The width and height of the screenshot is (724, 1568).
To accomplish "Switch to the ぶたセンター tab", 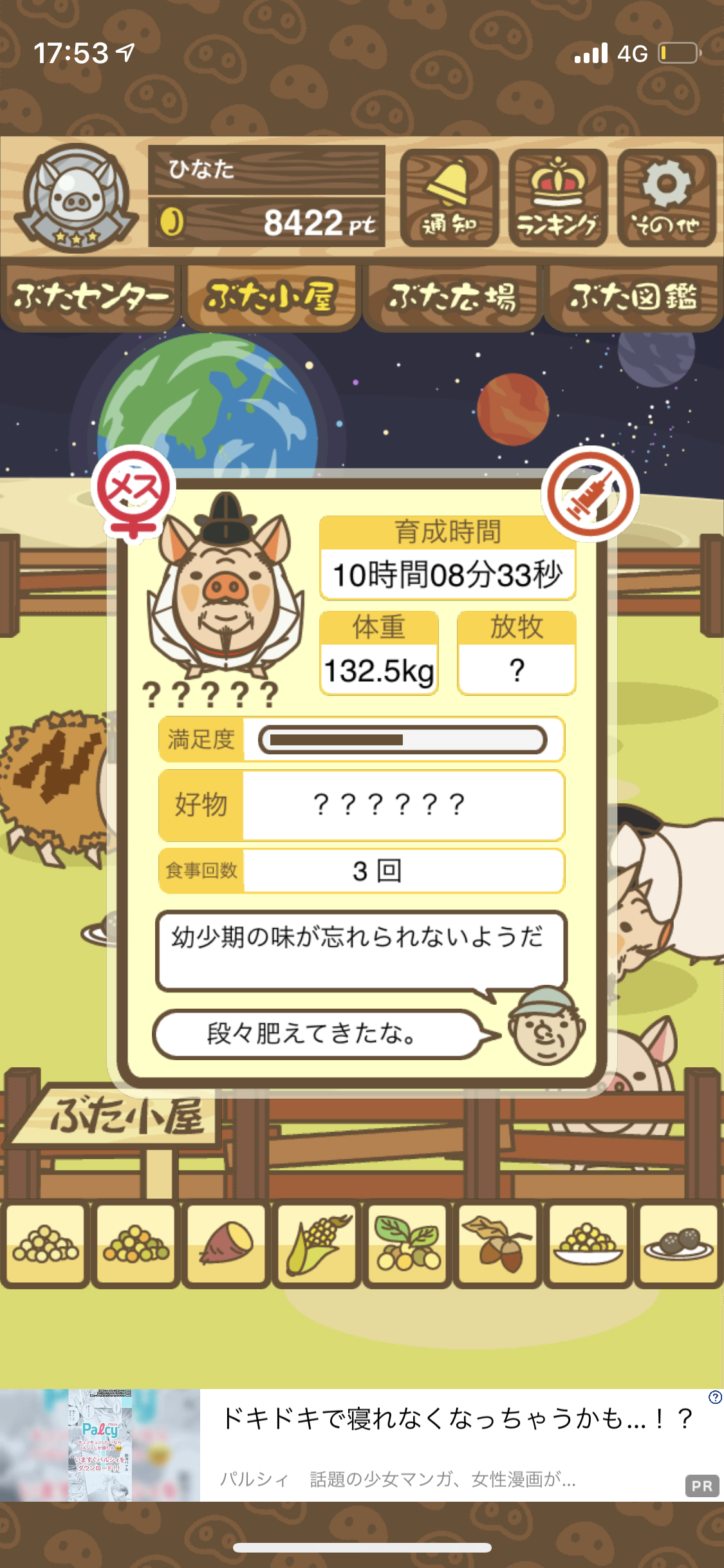I will (90, 297).
